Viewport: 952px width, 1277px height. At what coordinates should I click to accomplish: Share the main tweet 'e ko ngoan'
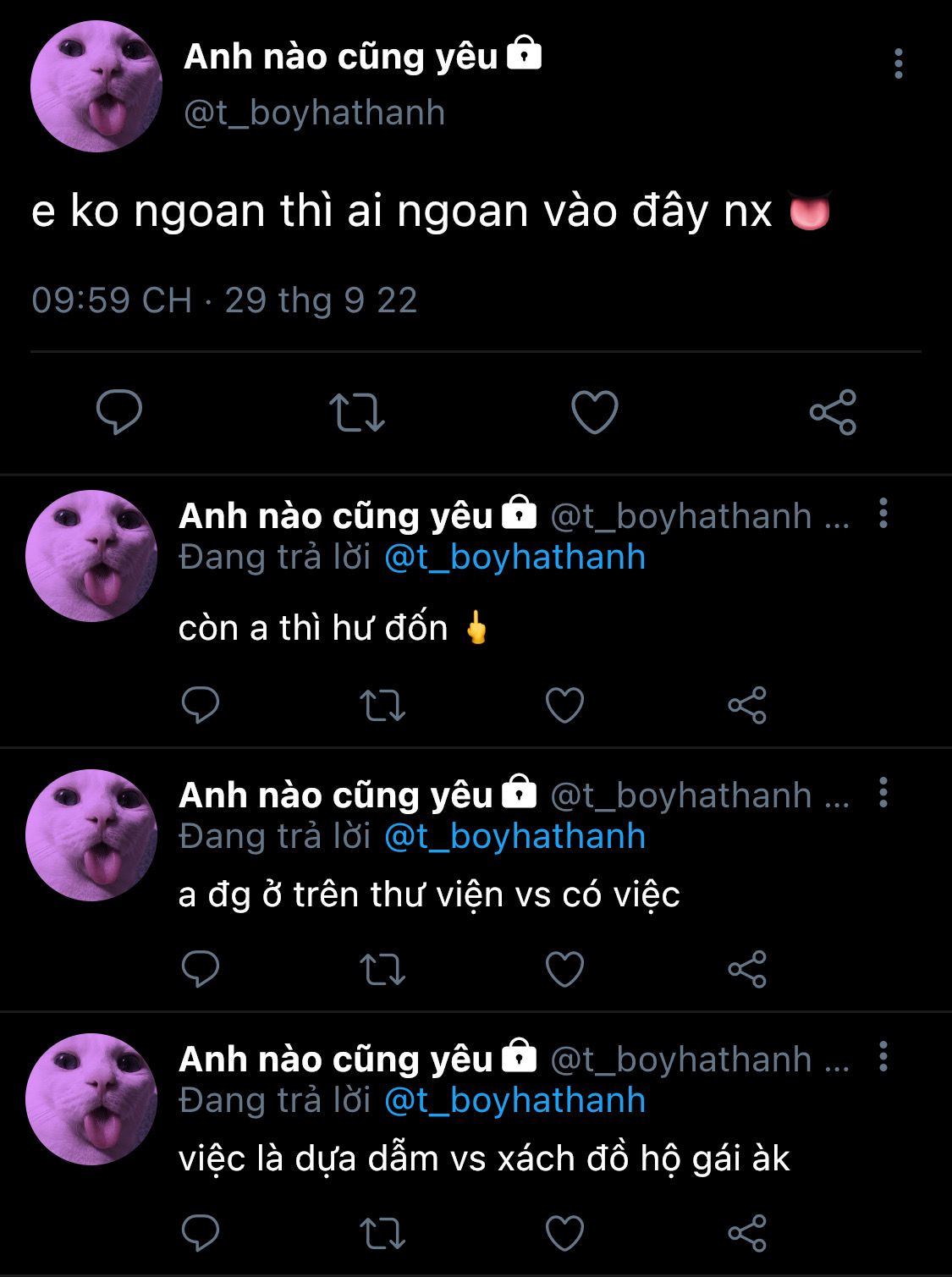pyautogui.click(x=833, y=412)
